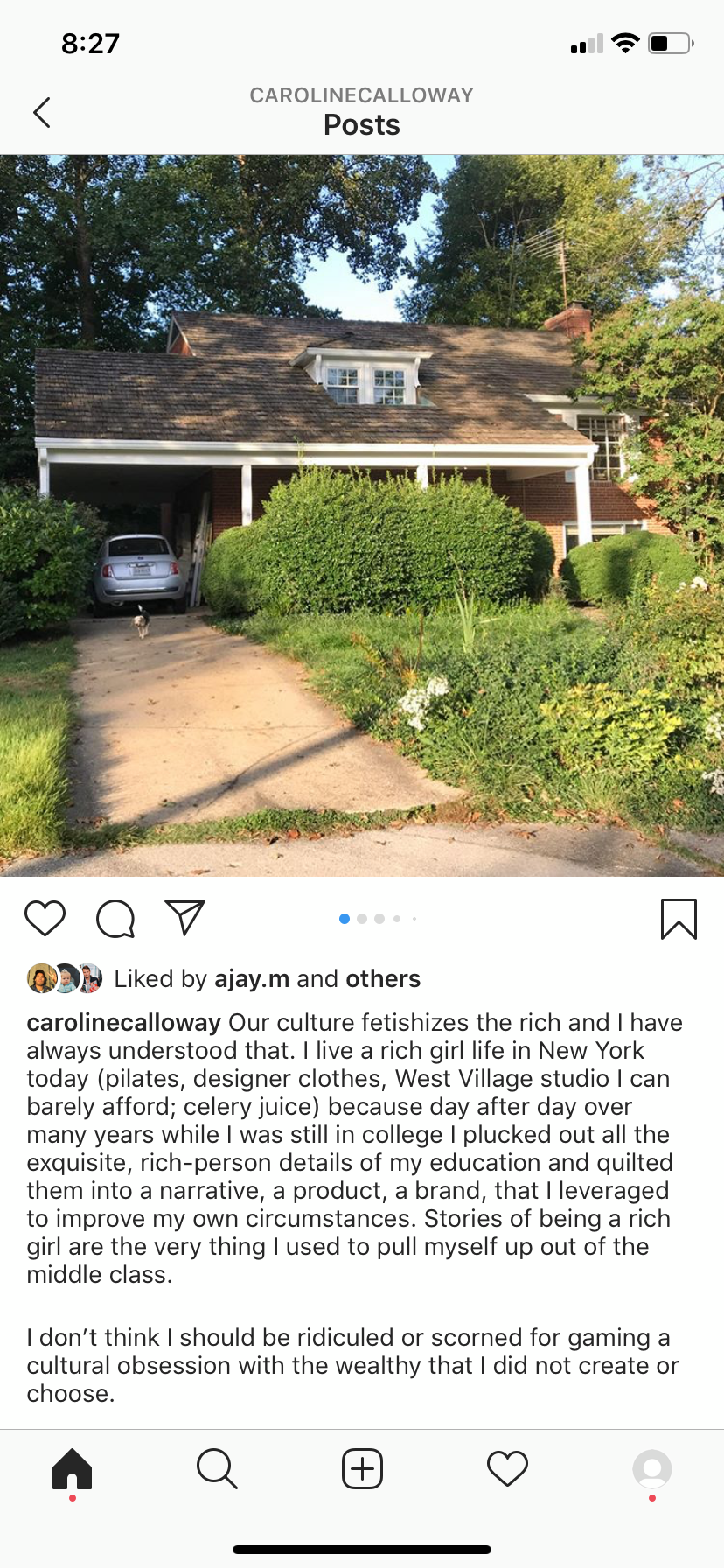Create a new post with plus button

(362, 1469)
